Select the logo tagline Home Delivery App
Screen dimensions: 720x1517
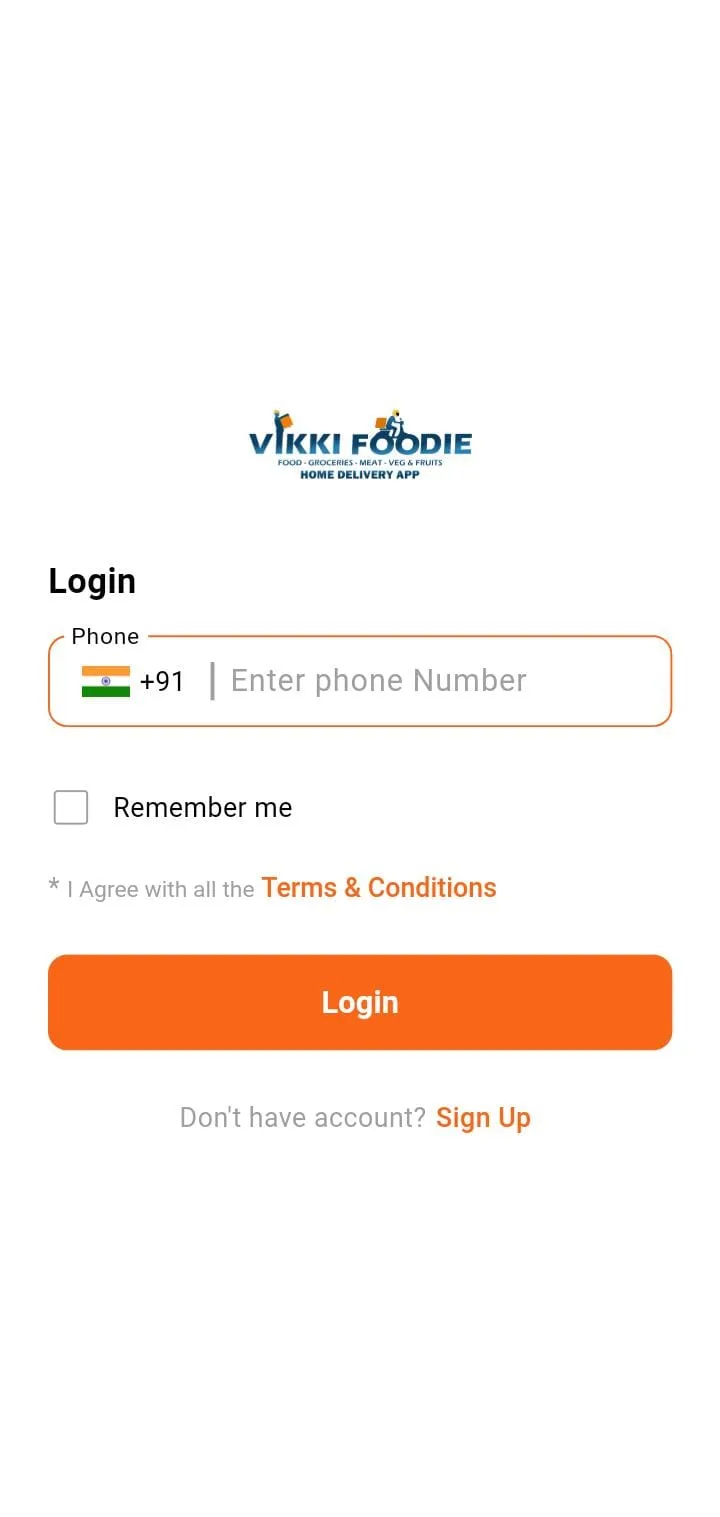tap(360, 475)
